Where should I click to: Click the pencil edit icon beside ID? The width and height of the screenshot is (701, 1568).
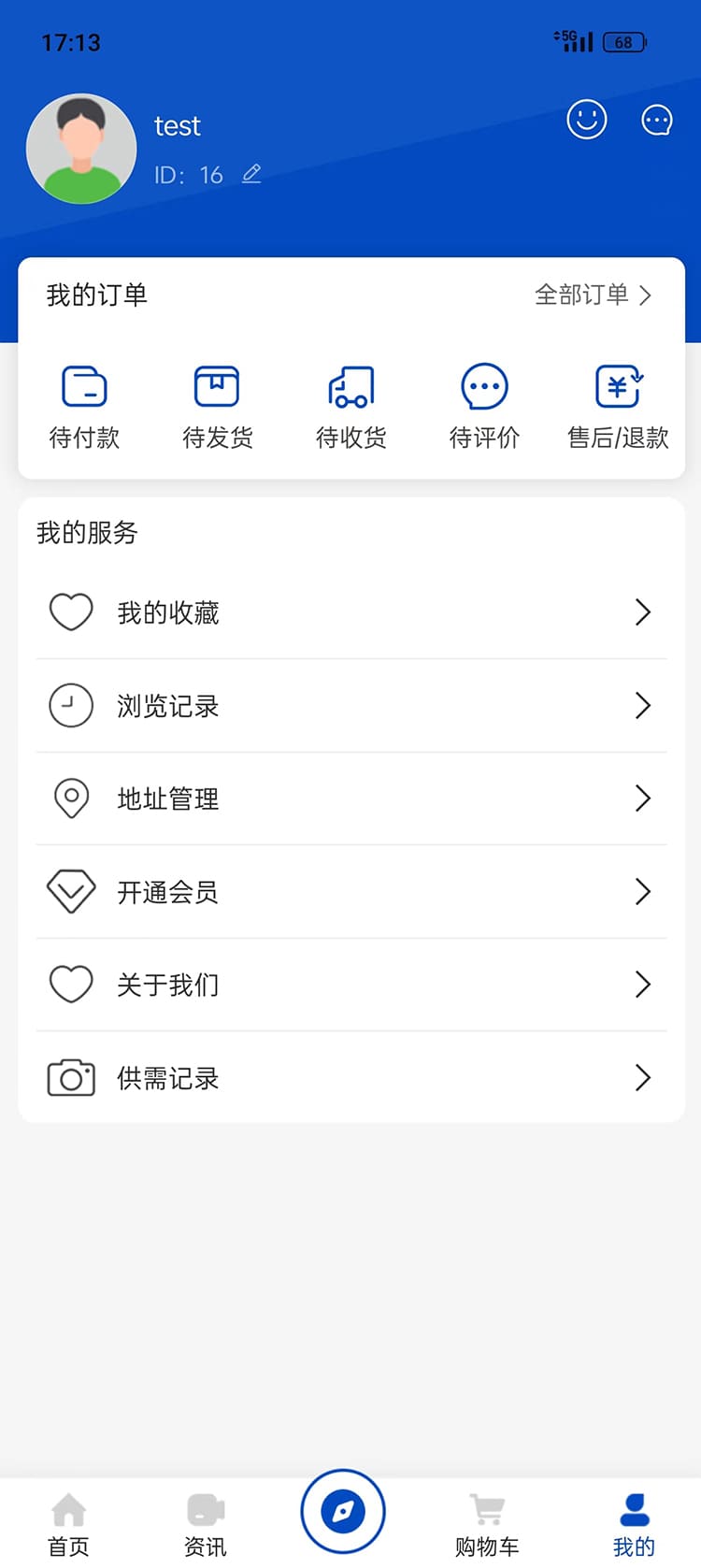(250, 174)
